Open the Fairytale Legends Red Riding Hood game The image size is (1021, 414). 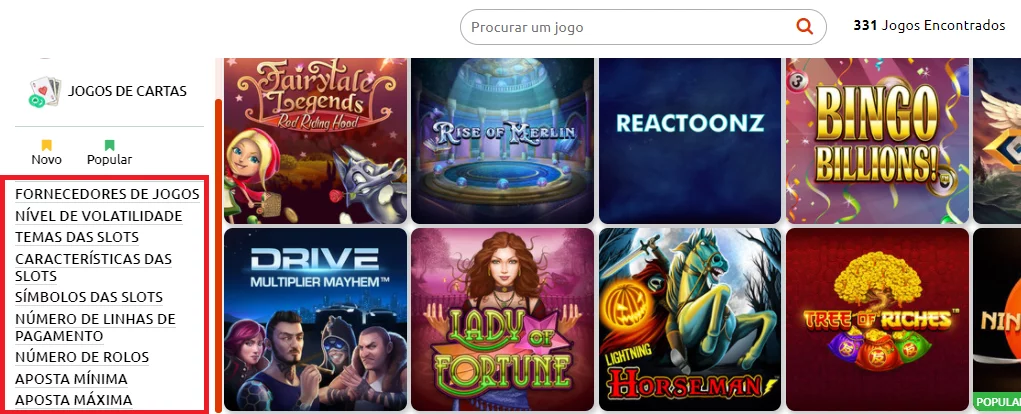point(315,140)
